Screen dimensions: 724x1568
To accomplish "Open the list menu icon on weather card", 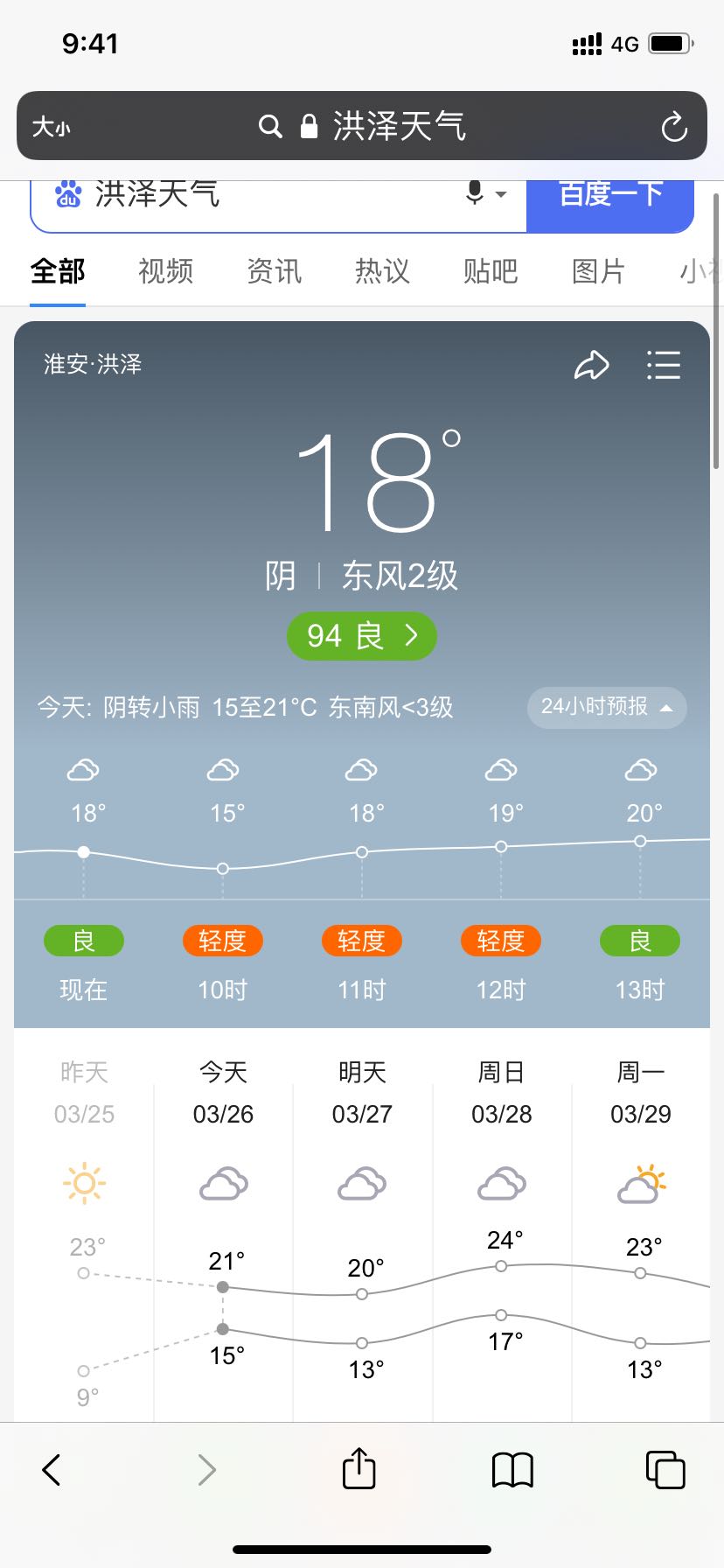I will 664,364.
